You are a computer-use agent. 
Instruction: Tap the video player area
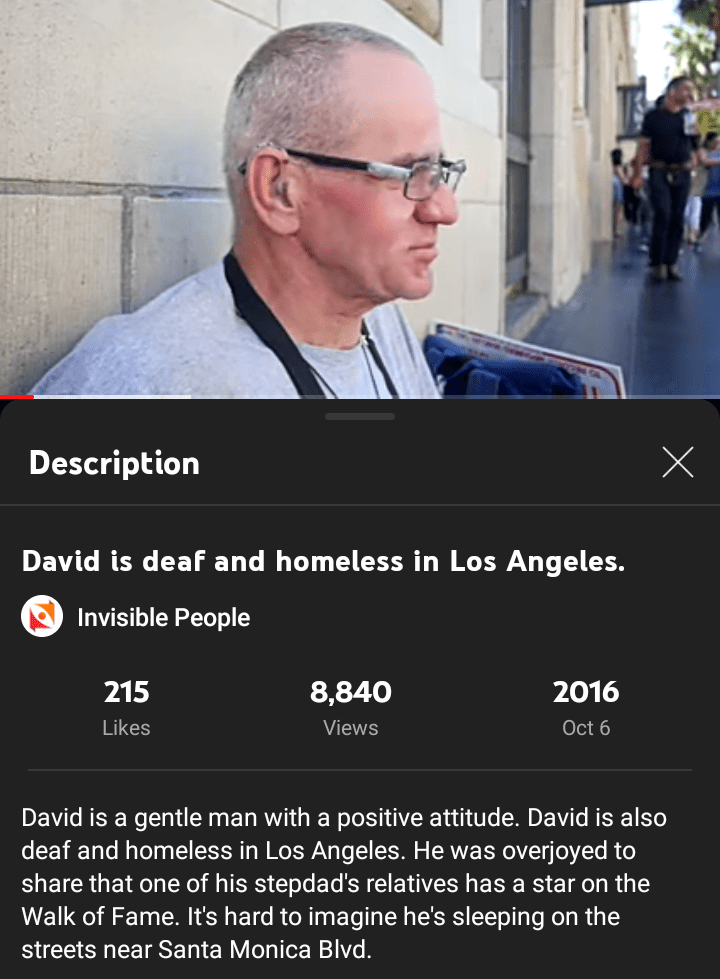(360, 198)
